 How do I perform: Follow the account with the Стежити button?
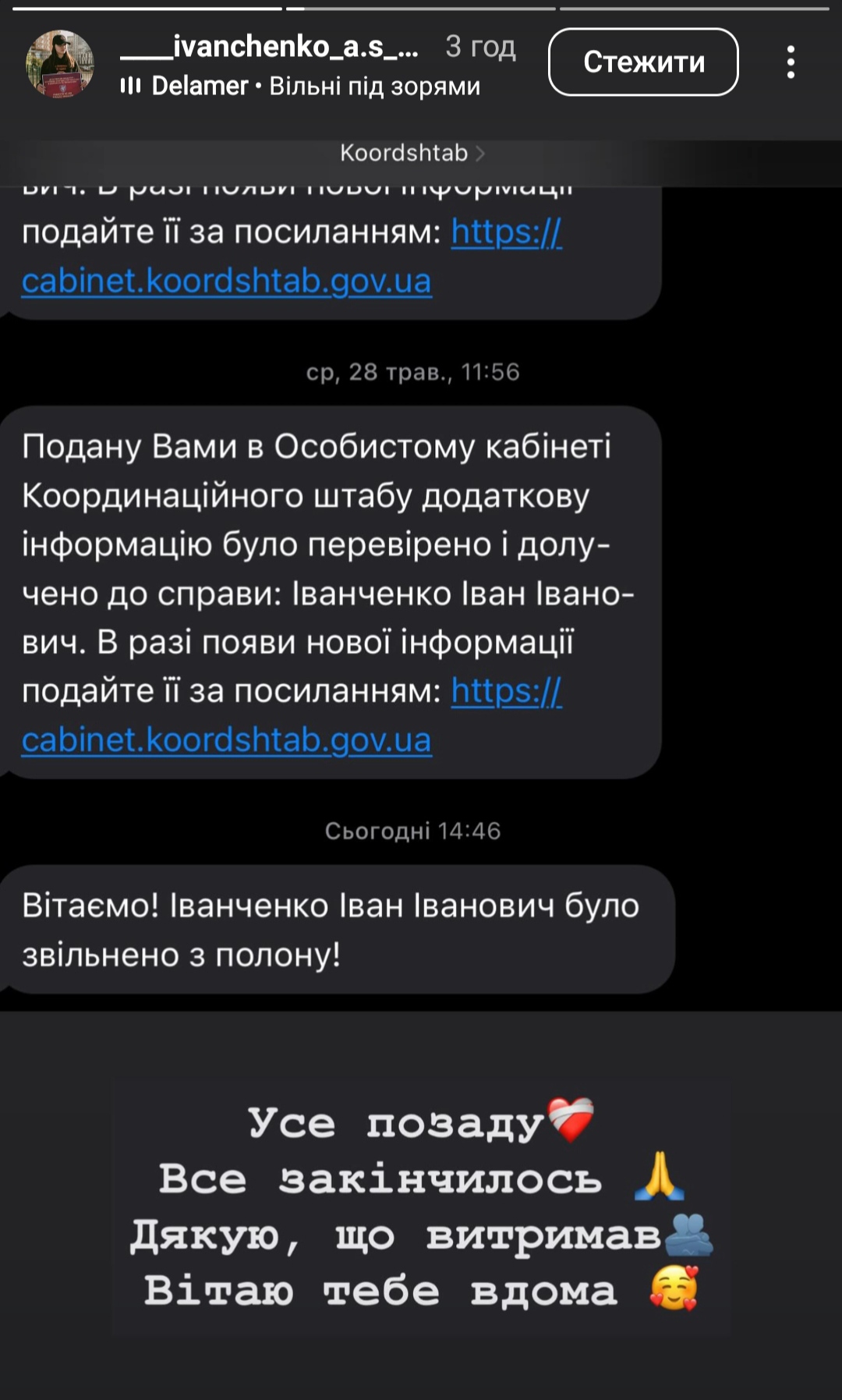coord(643,62)
